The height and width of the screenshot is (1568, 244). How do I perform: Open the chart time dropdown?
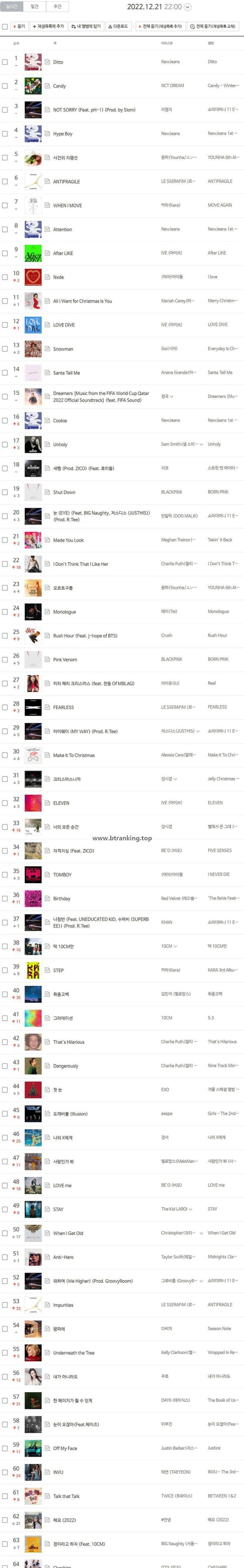(x=187, y=7)
